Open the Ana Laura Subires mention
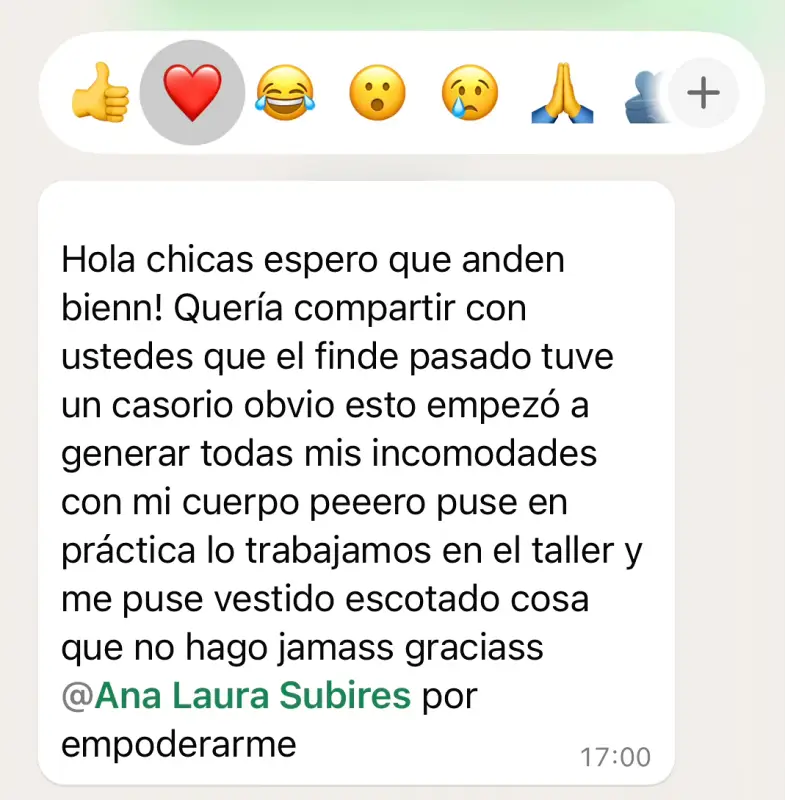Screen dimensions: 785x800 pos(236,695)
